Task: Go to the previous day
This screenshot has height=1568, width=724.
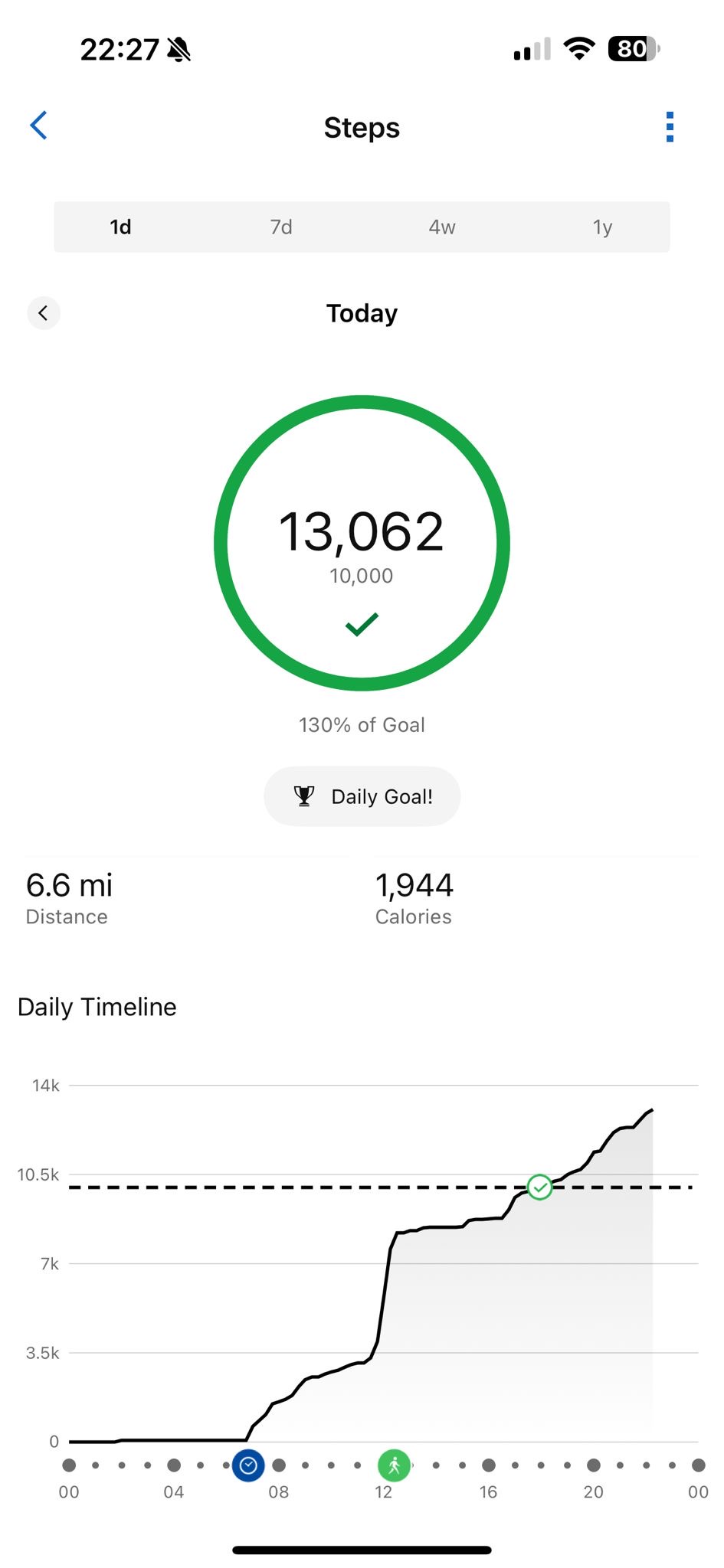Action: click(x=44, y=313)
